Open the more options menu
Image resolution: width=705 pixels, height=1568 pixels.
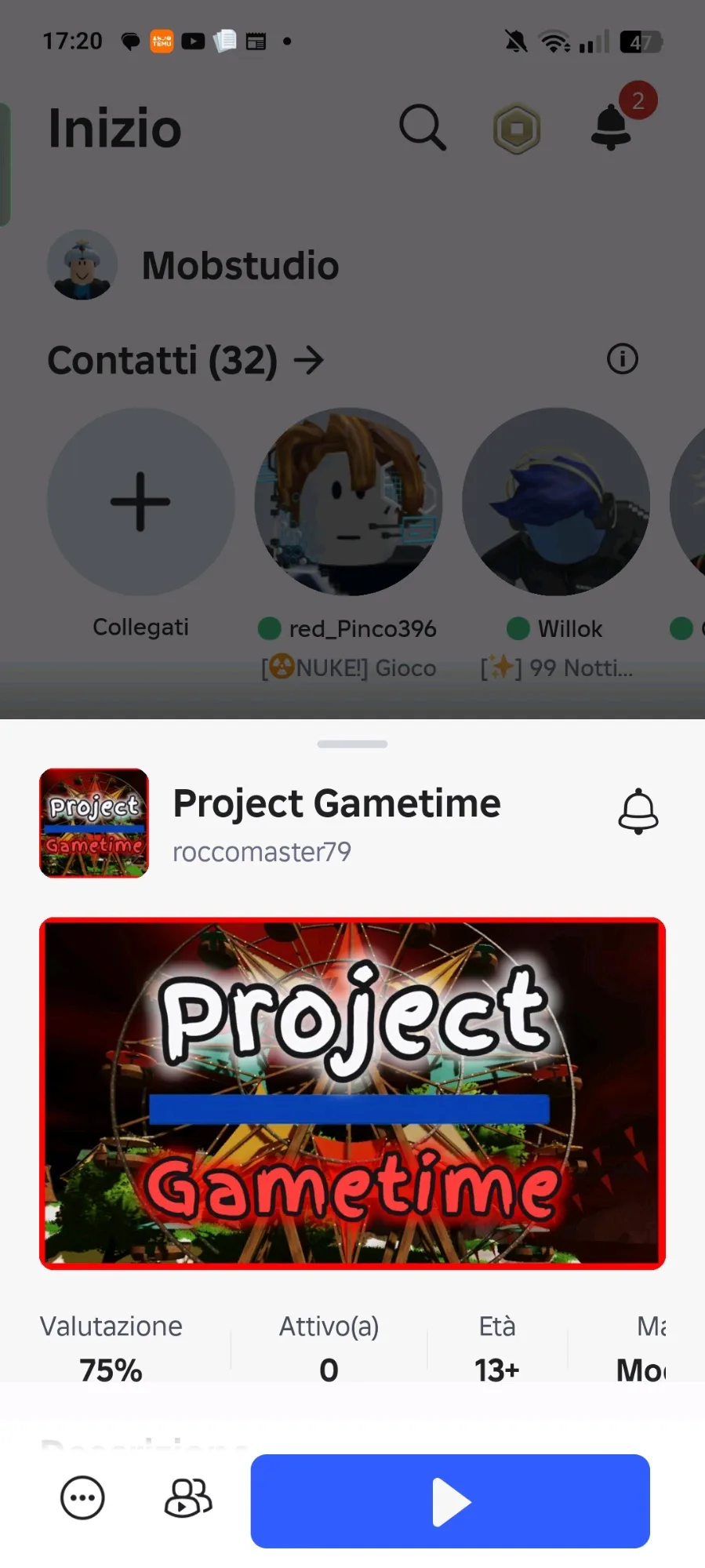82,1497
